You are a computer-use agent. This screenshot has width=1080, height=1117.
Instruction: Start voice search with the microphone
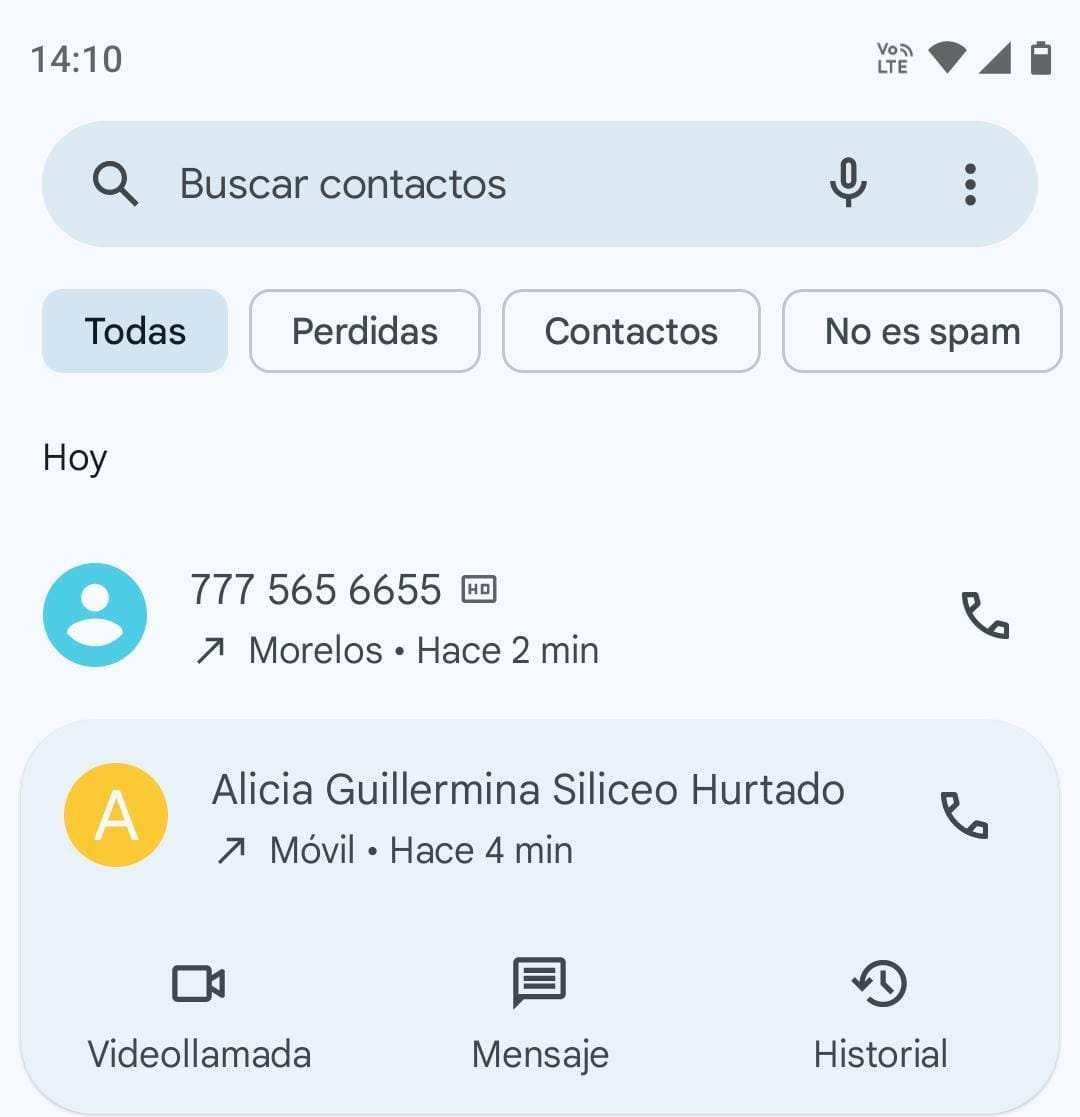tap(848, 184)
